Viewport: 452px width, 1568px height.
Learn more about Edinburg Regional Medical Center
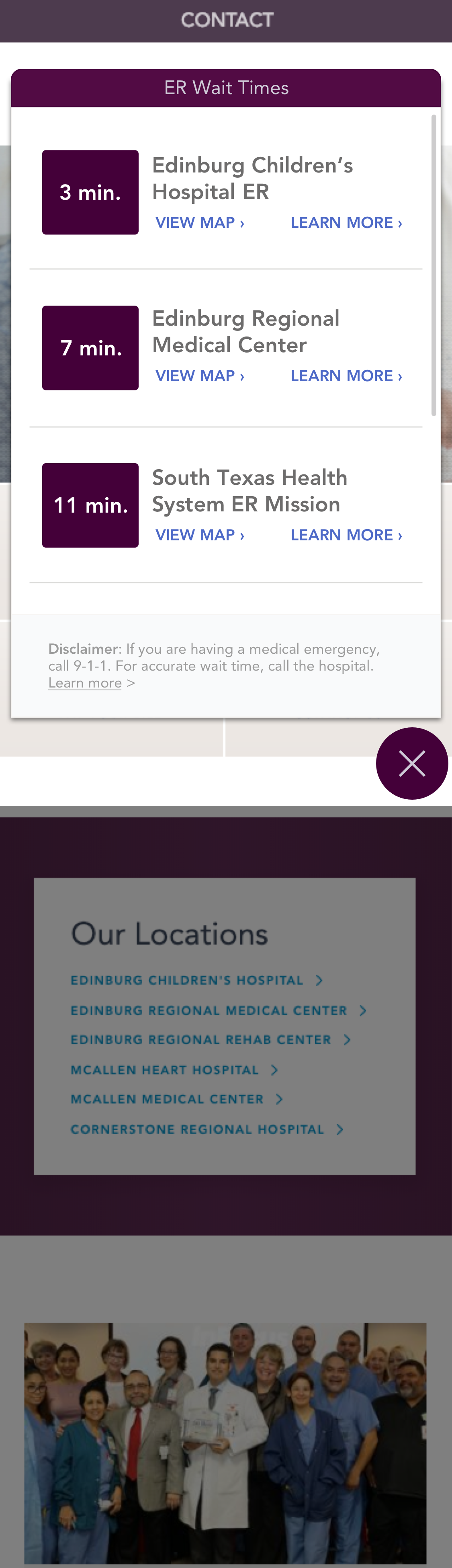346,376
